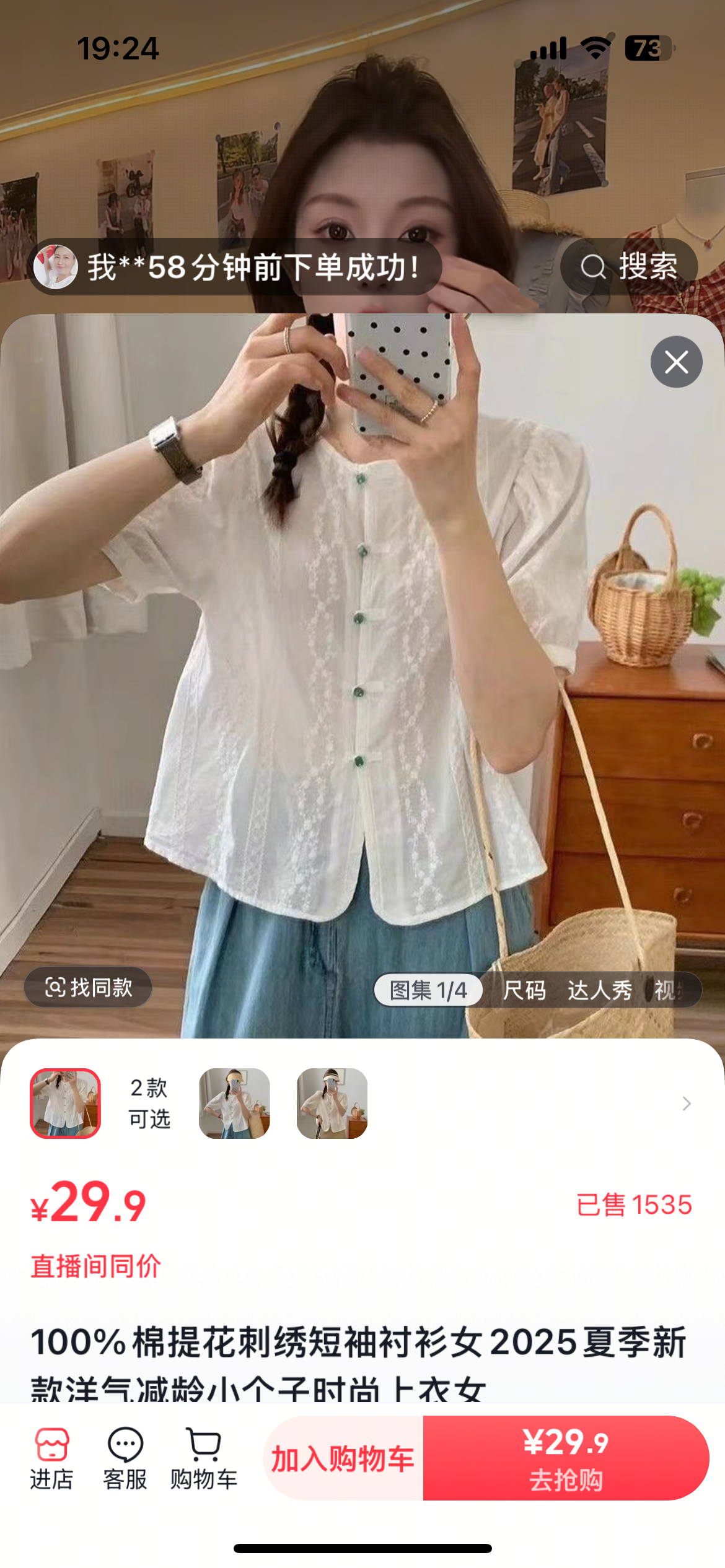Screen dimensions: 725x1568
Task: Open the 购物车 shopping cart
Action: coord(204,1459)
